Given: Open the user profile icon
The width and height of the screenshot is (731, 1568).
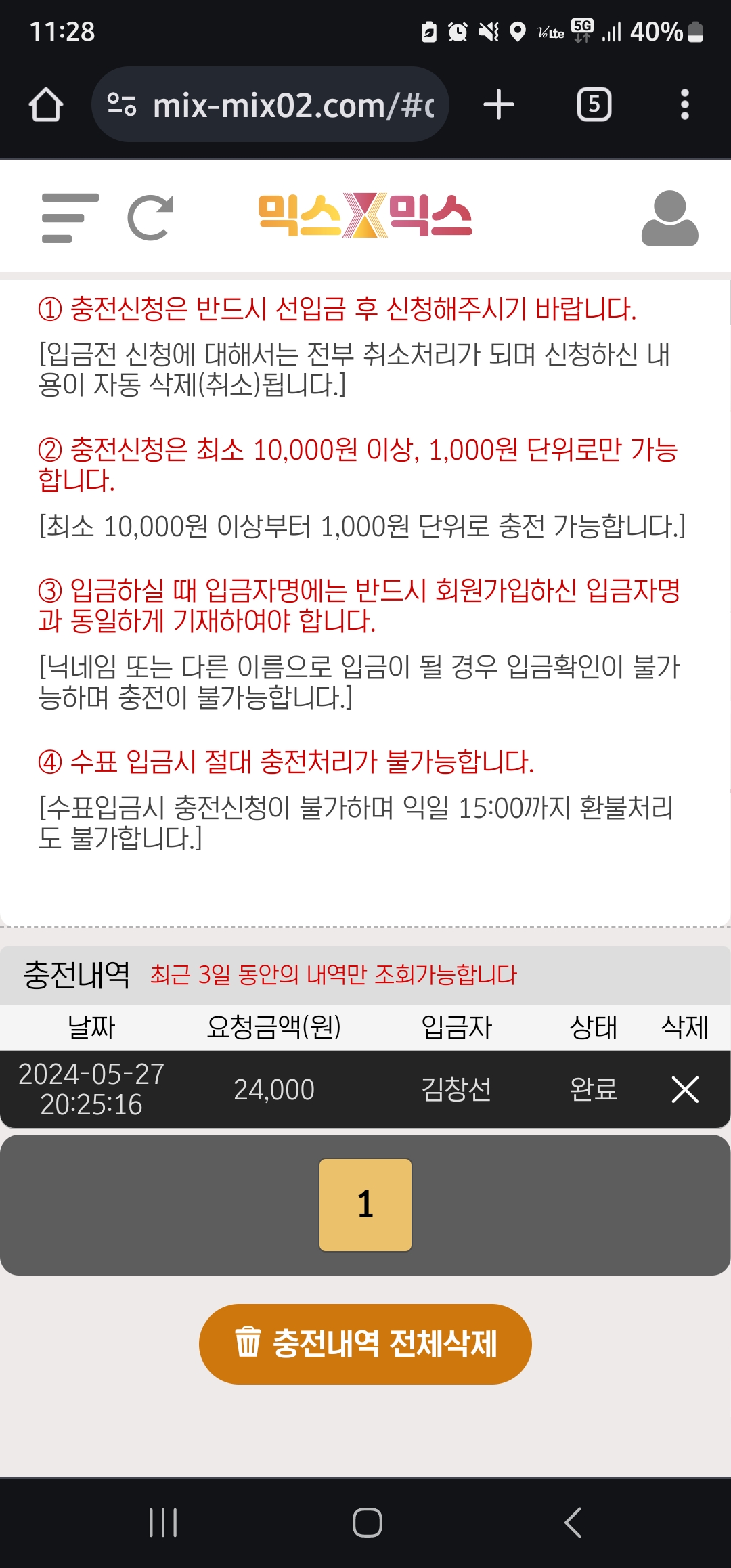Looking at the screenshot, I should point(669,218).
